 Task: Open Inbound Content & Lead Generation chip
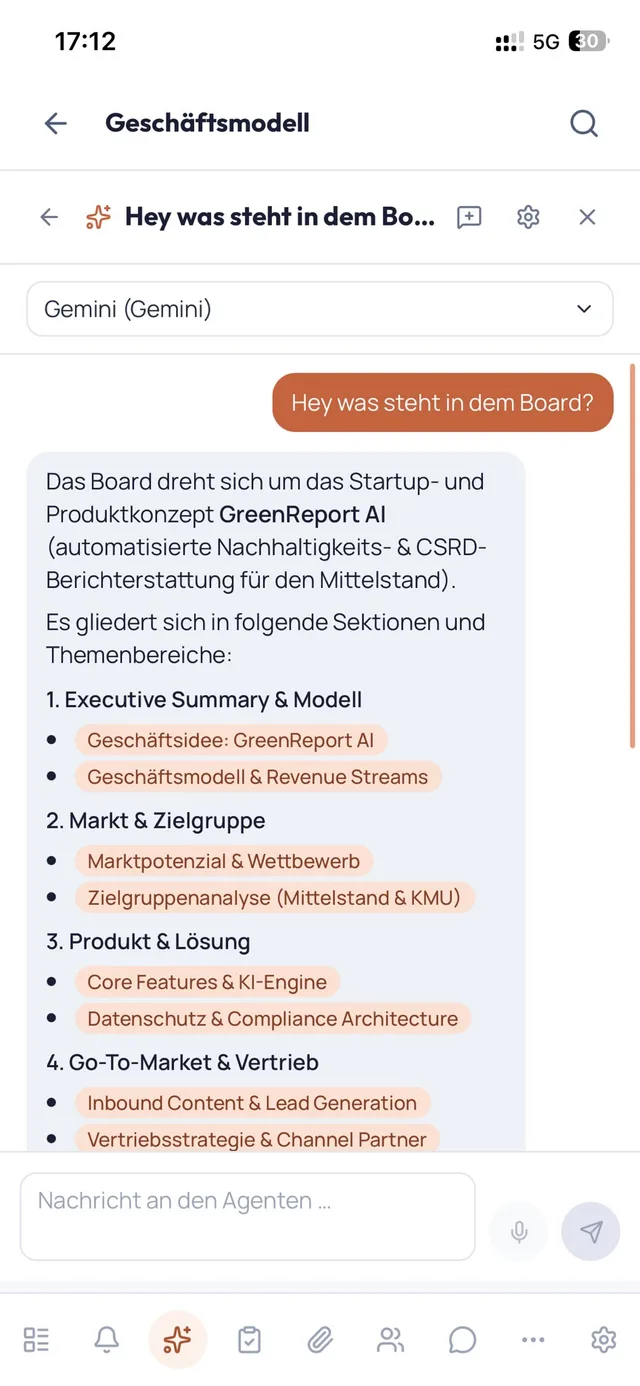(252, 1103)
